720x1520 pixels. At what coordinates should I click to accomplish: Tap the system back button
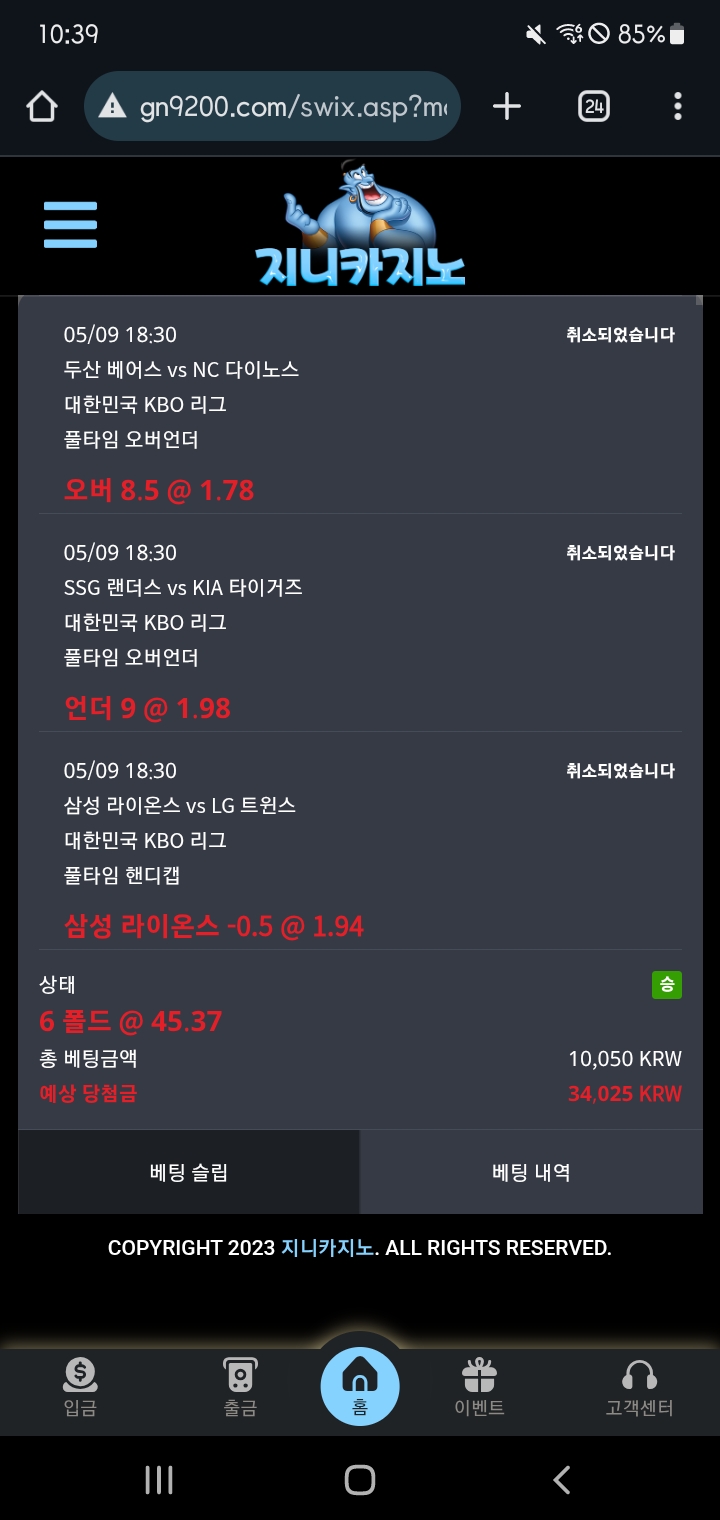click(x=562, y=1479)
